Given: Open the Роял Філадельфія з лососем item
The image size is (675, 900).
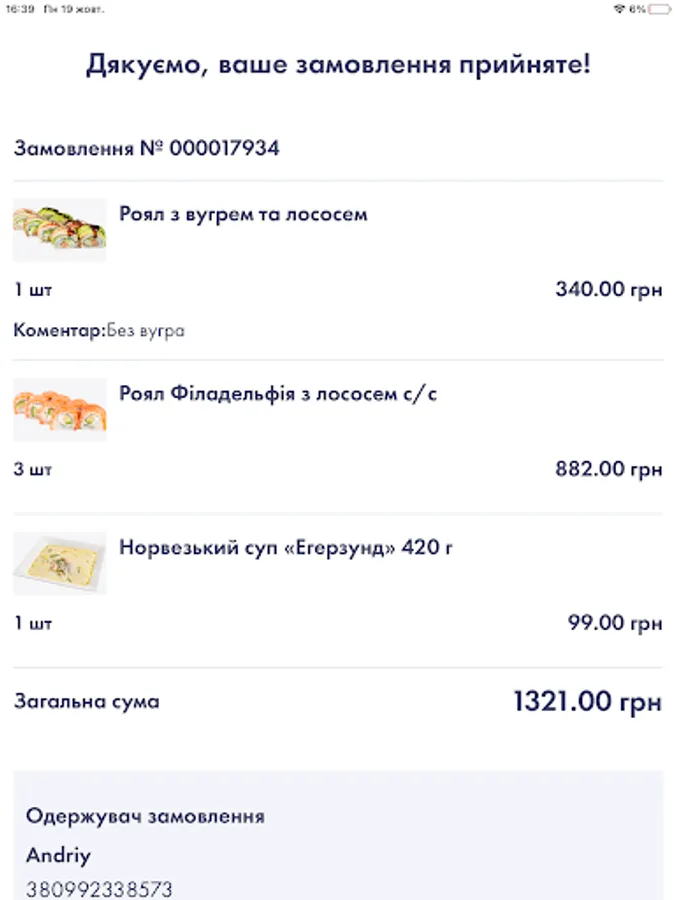Looking at the screenshot, I should (x=278, y=394).
